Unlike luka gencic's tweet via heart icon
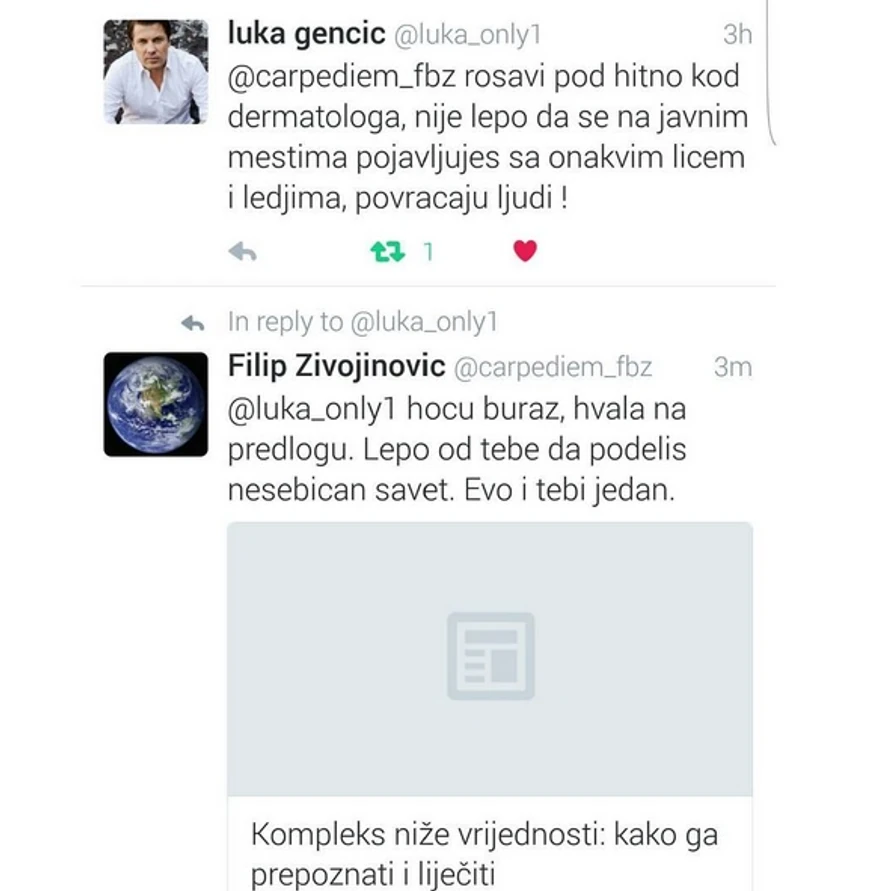Screen dimensions: 870x891 click(x=525, y=252)
